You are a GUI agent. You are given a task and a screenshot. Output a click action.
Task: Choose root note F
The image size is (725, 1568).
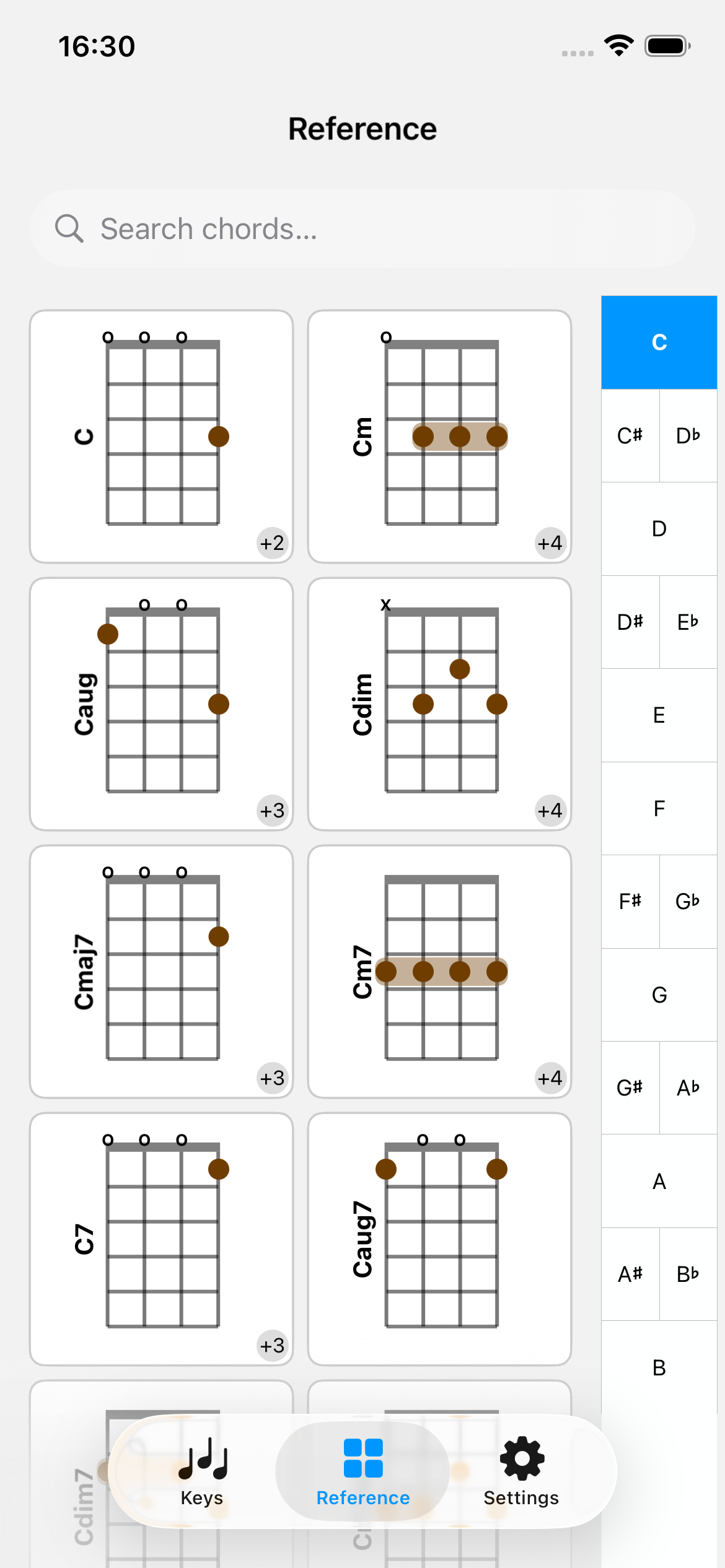click(659, 809)
